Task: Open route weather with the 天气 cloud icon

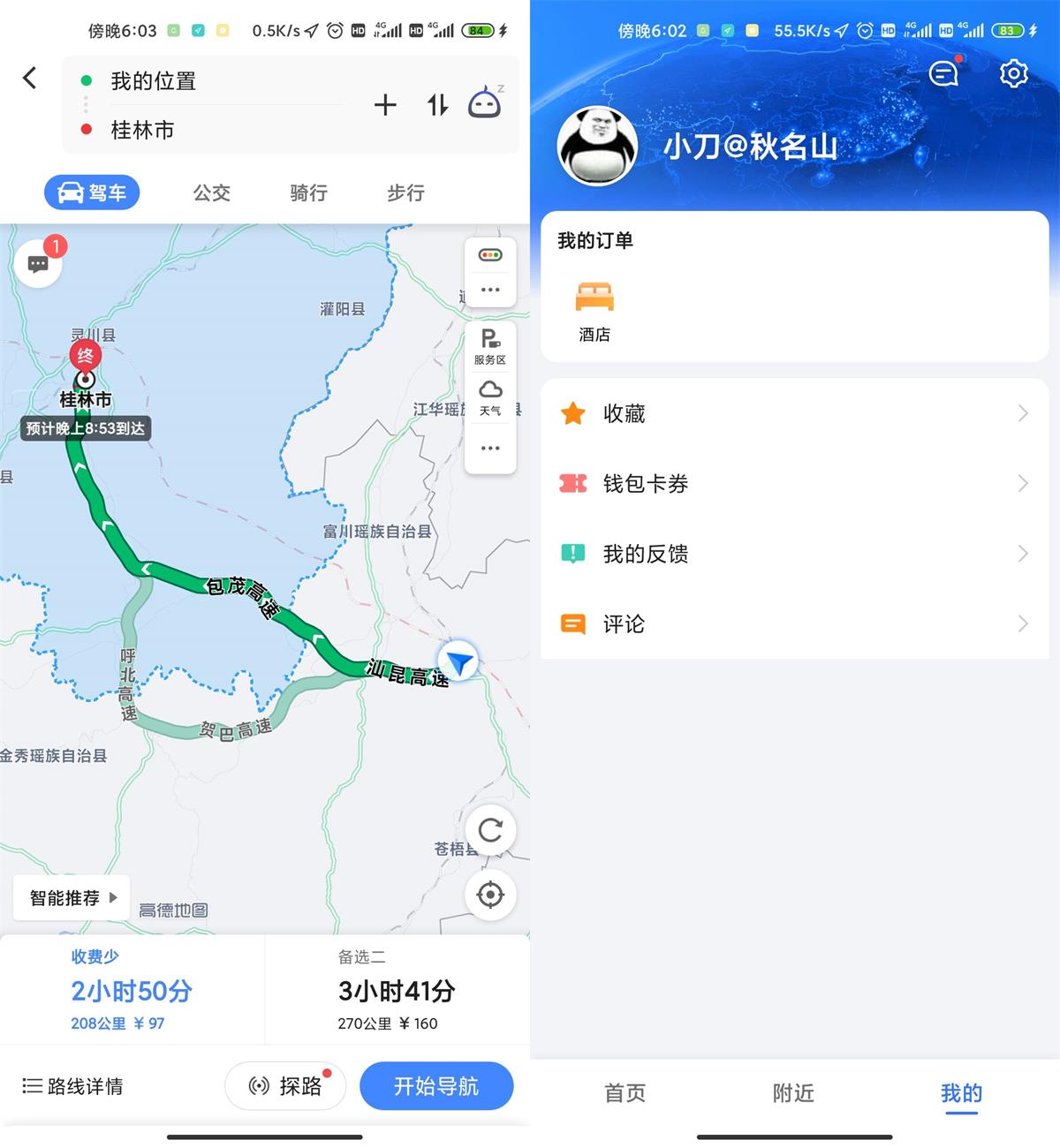Action: (490, 393)
